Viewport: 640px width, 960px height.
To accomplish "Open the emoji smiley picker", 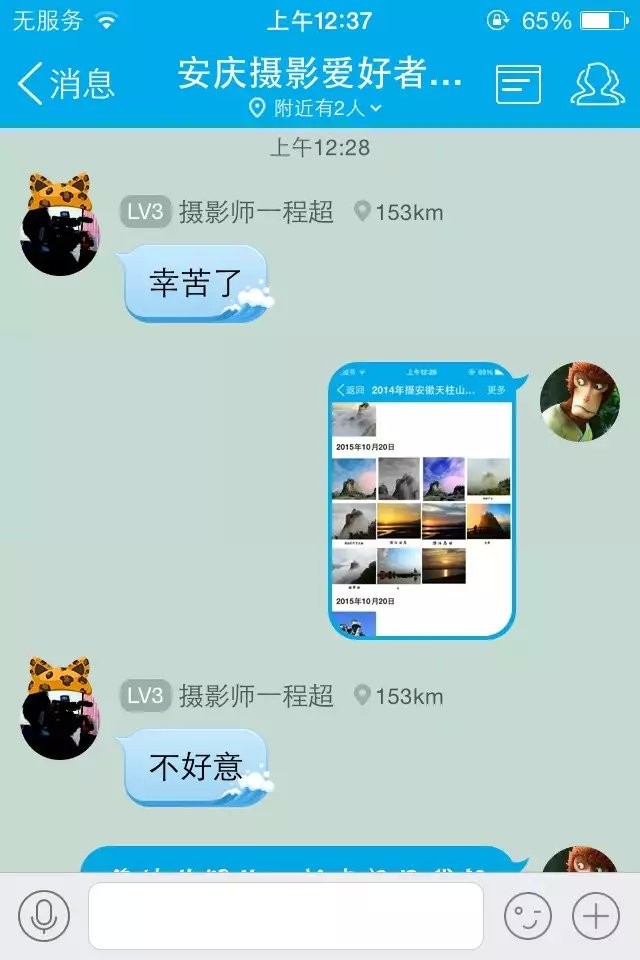I will (x=527, y=915).
